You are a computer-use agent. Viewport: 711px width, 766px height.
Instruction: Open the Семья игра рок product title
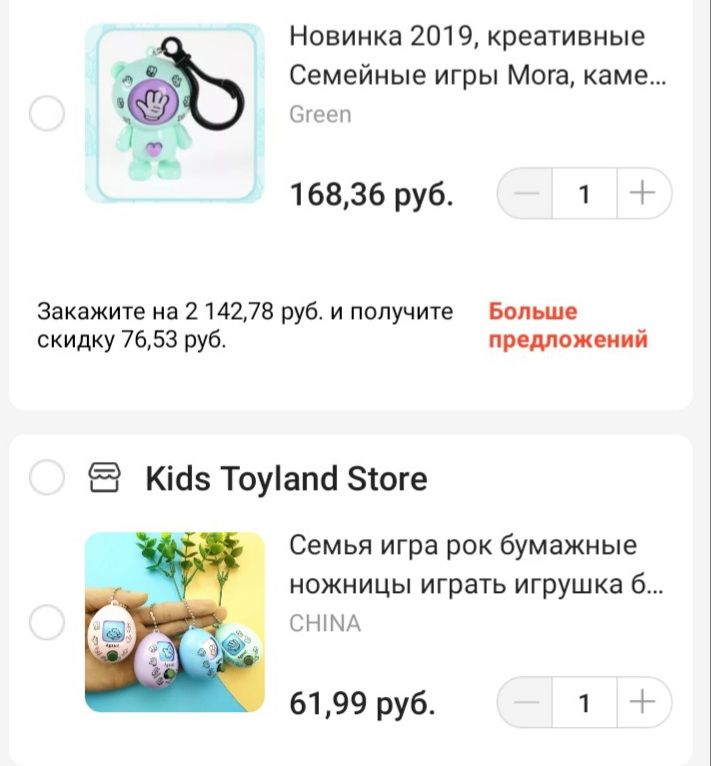click(x=475, y=566)
